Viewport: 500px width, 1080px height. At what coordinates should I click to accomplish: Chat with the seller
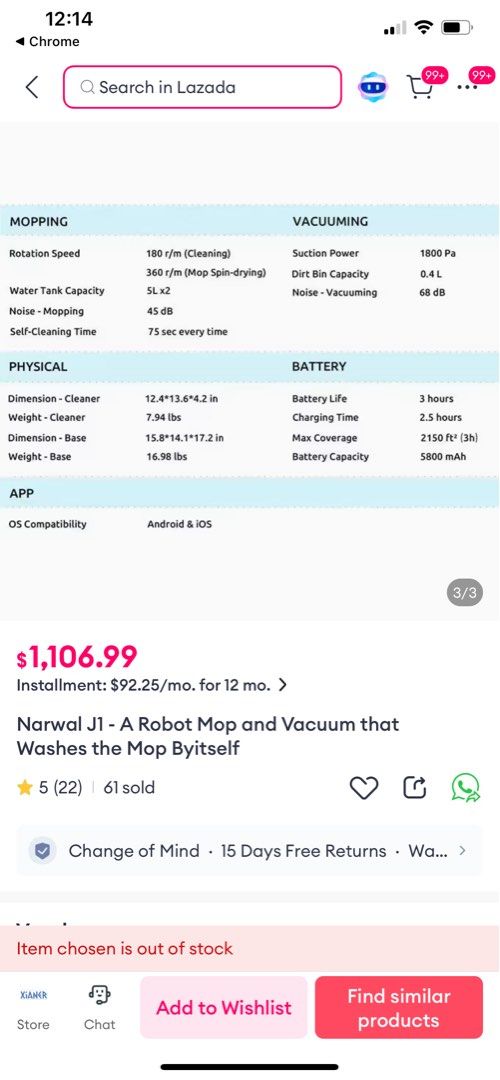pyautogui.click(x=100, y=1008)
